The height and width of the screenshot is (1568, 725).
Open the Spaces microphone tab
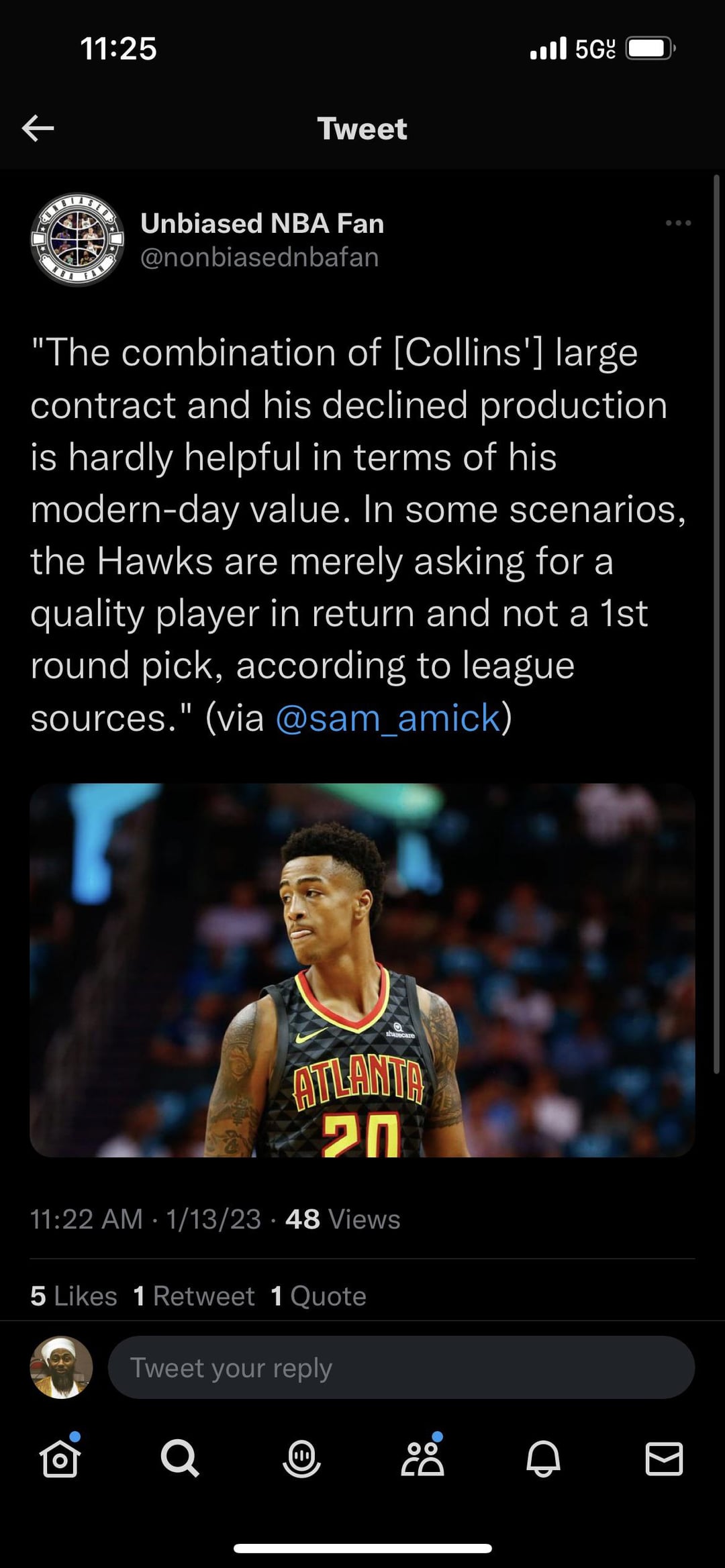coord(301,1459)
